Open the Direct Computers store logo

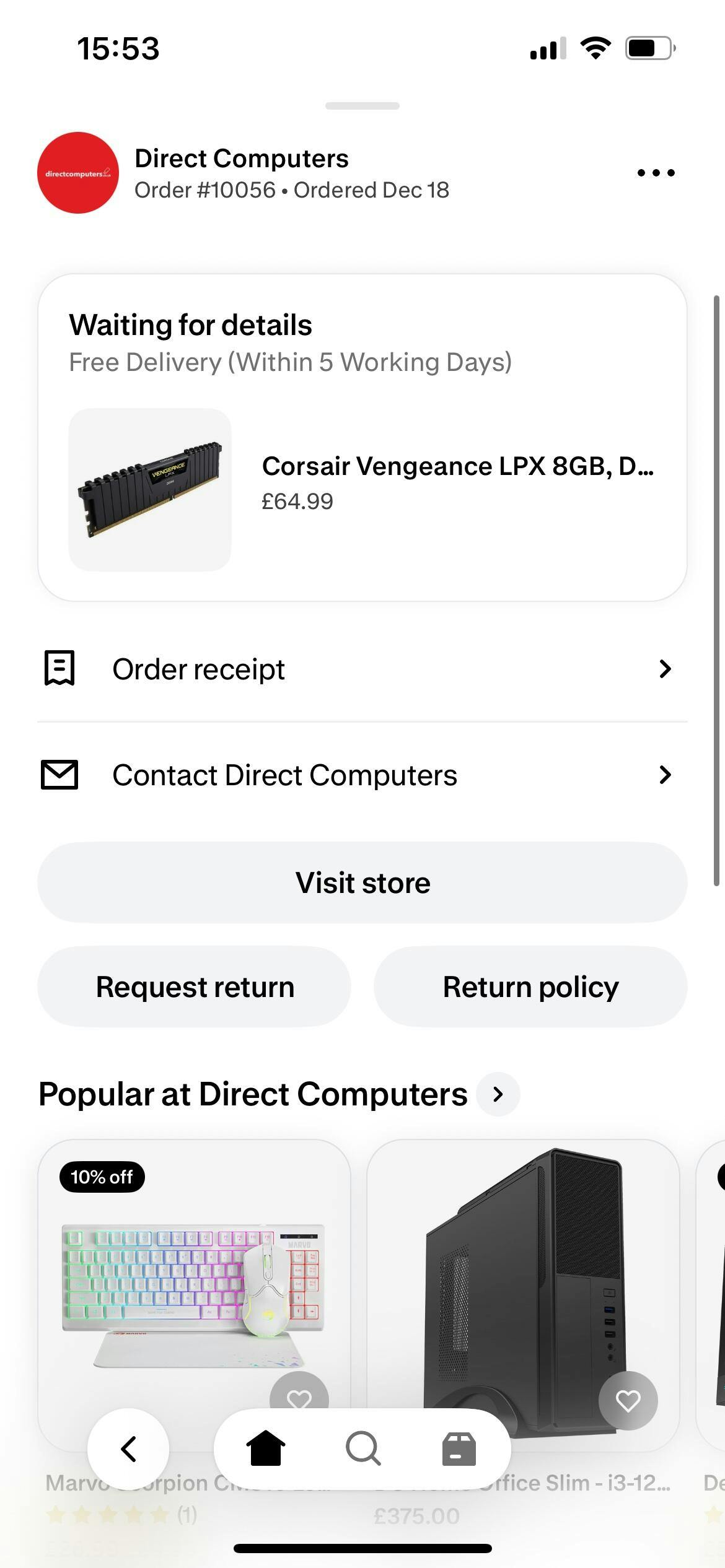(78, 173)
